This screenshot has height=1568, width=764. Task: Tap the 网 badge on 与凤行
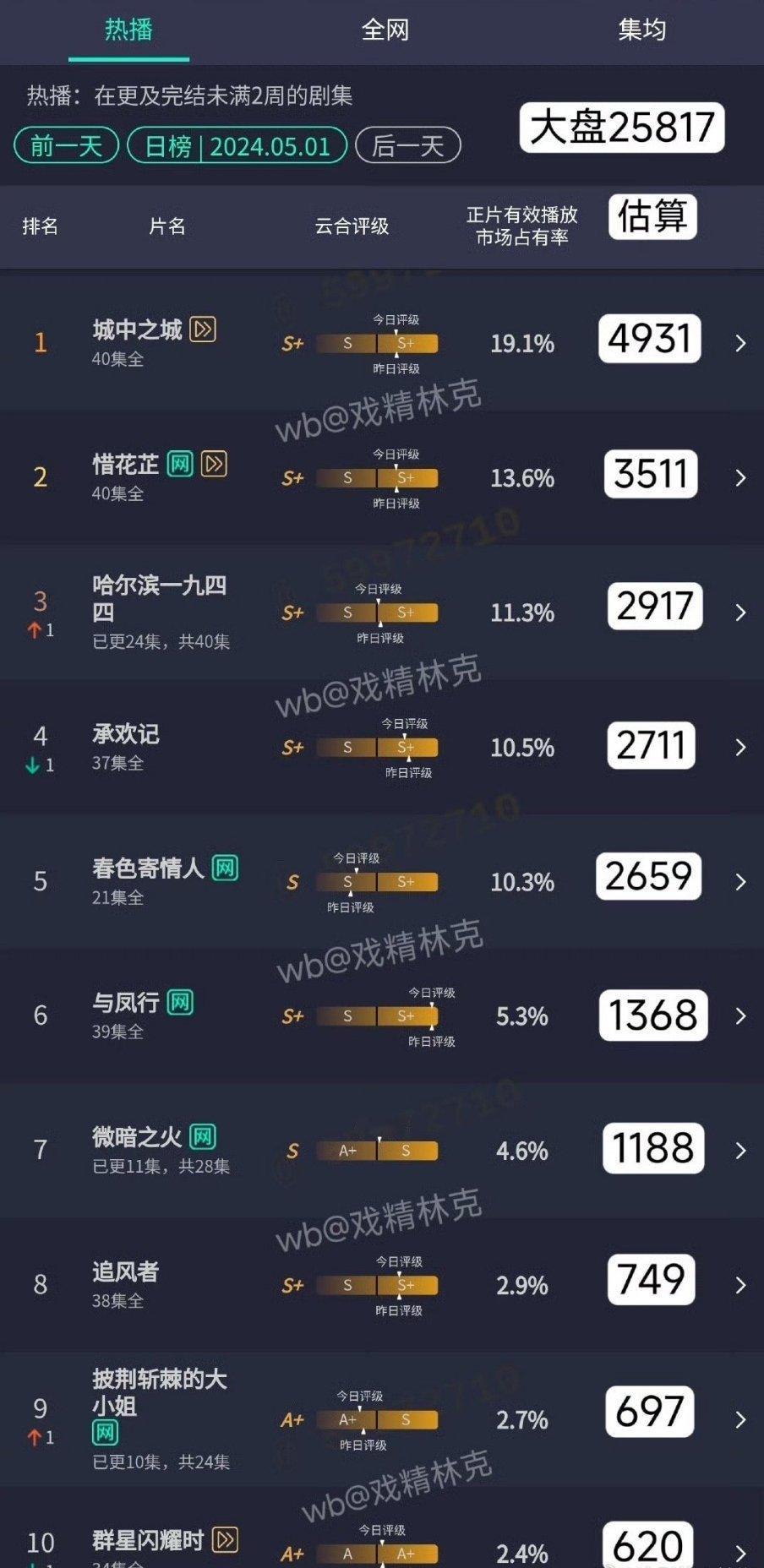[180, 1001]
